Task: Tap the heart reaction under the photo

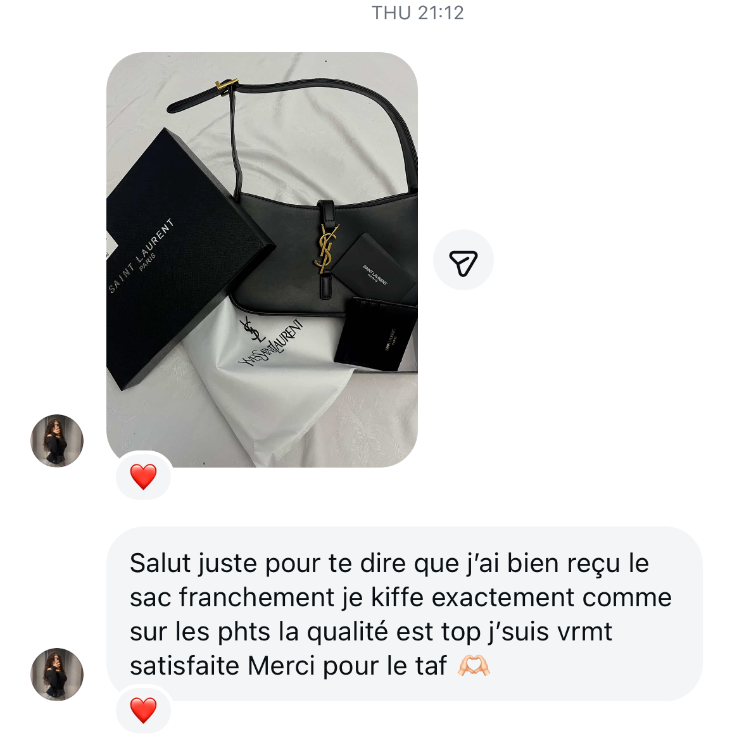Action: click(x=144, y=477)
